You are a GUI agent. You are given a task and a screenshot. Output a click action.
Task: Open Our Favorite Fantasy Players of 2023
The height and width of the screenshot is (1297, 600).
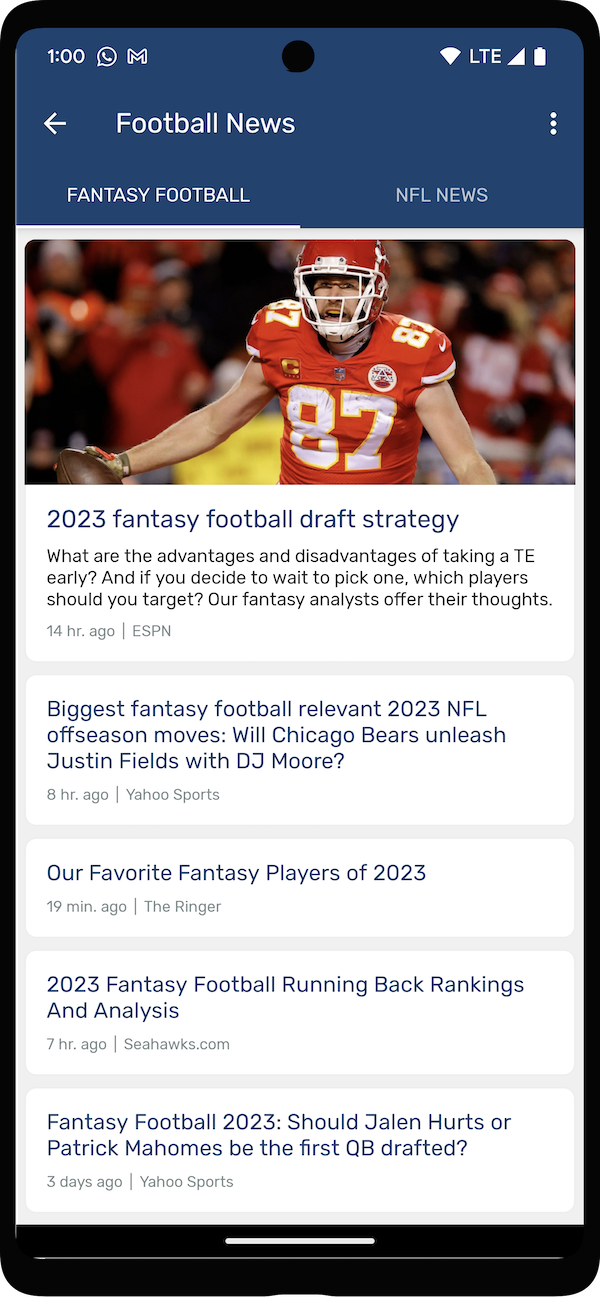300,888
